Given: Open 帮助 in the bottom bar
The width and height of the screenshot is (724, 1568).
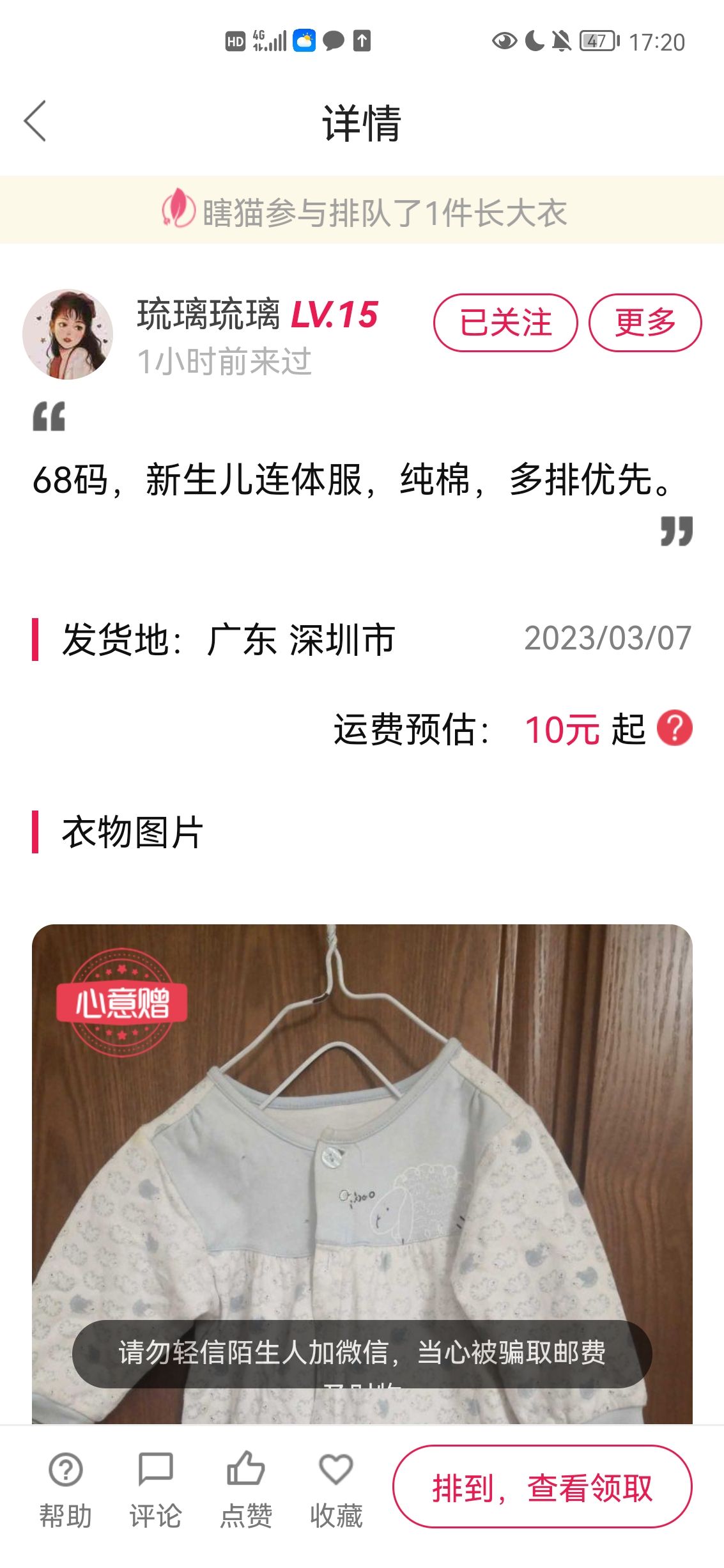Looking at the screenshot, I should 66,1489.
